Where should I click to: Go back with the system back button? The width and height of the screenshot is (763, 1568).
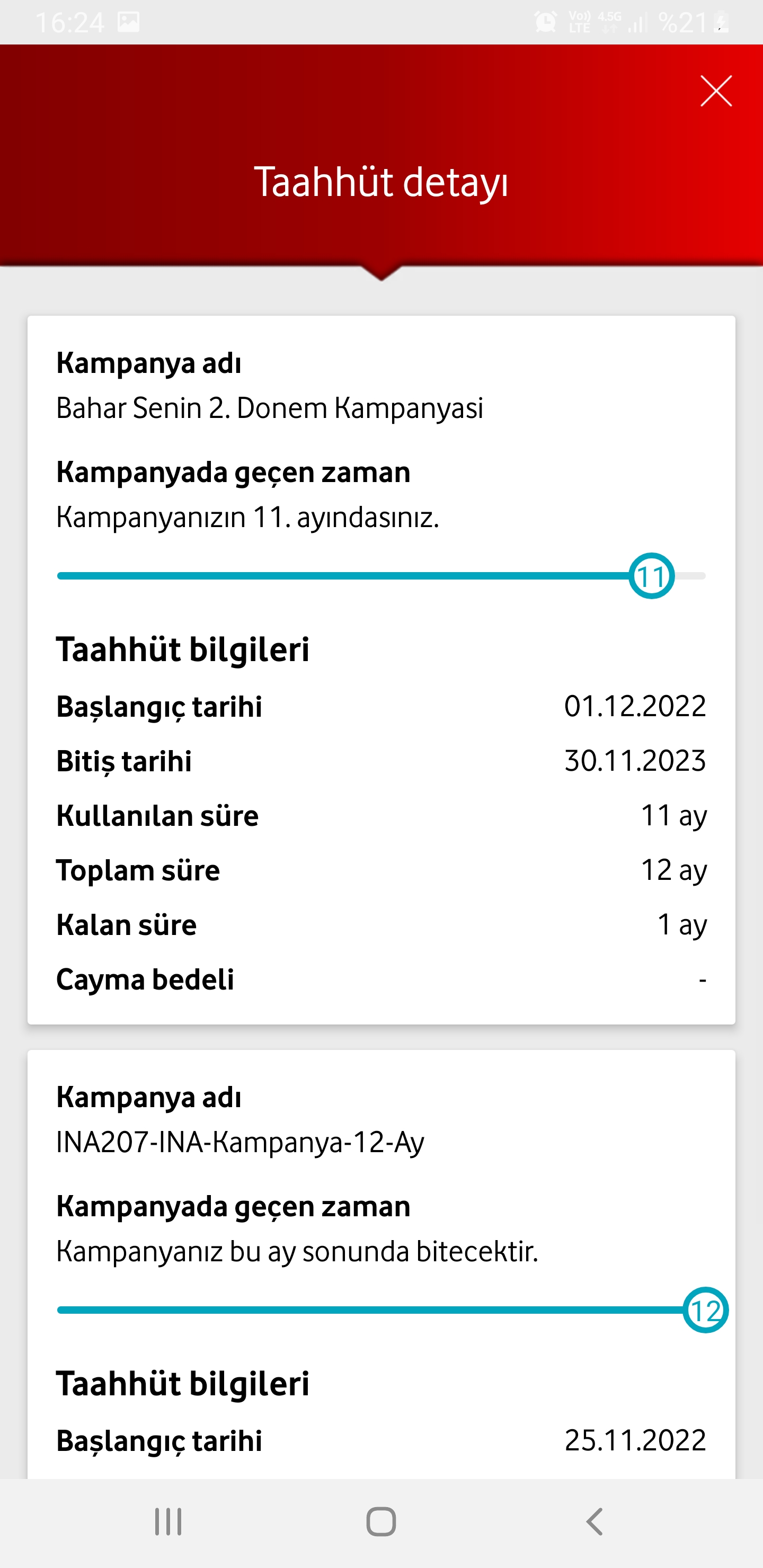[595, 1522]
